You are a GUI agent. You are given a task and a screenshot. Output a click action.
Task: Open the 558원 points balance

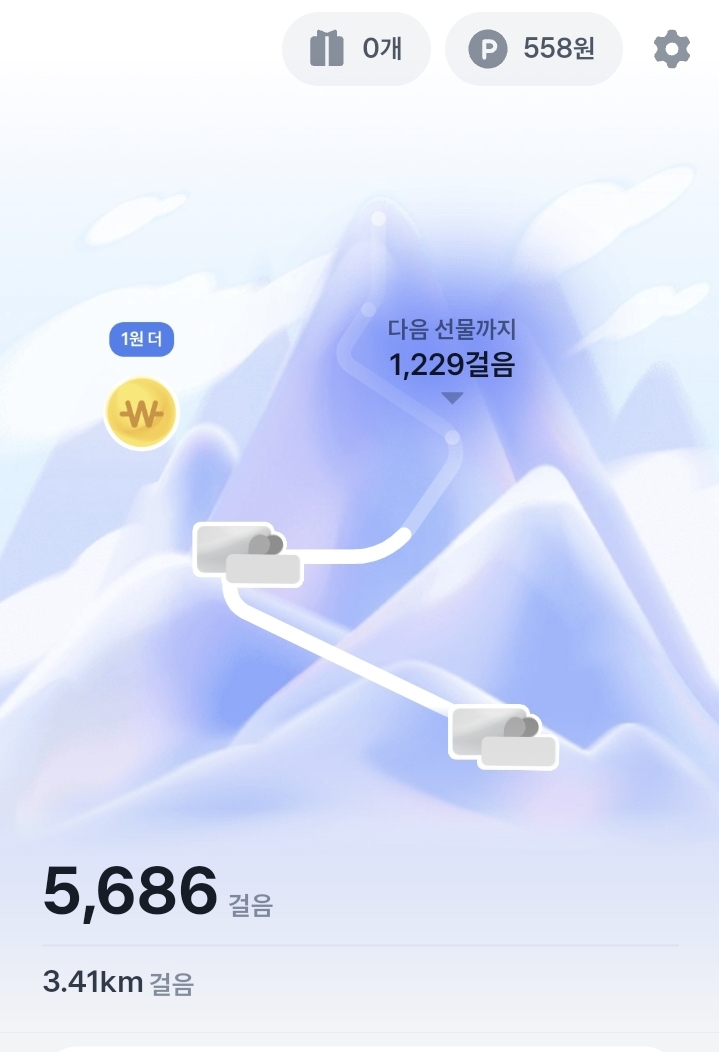point(534,49)
